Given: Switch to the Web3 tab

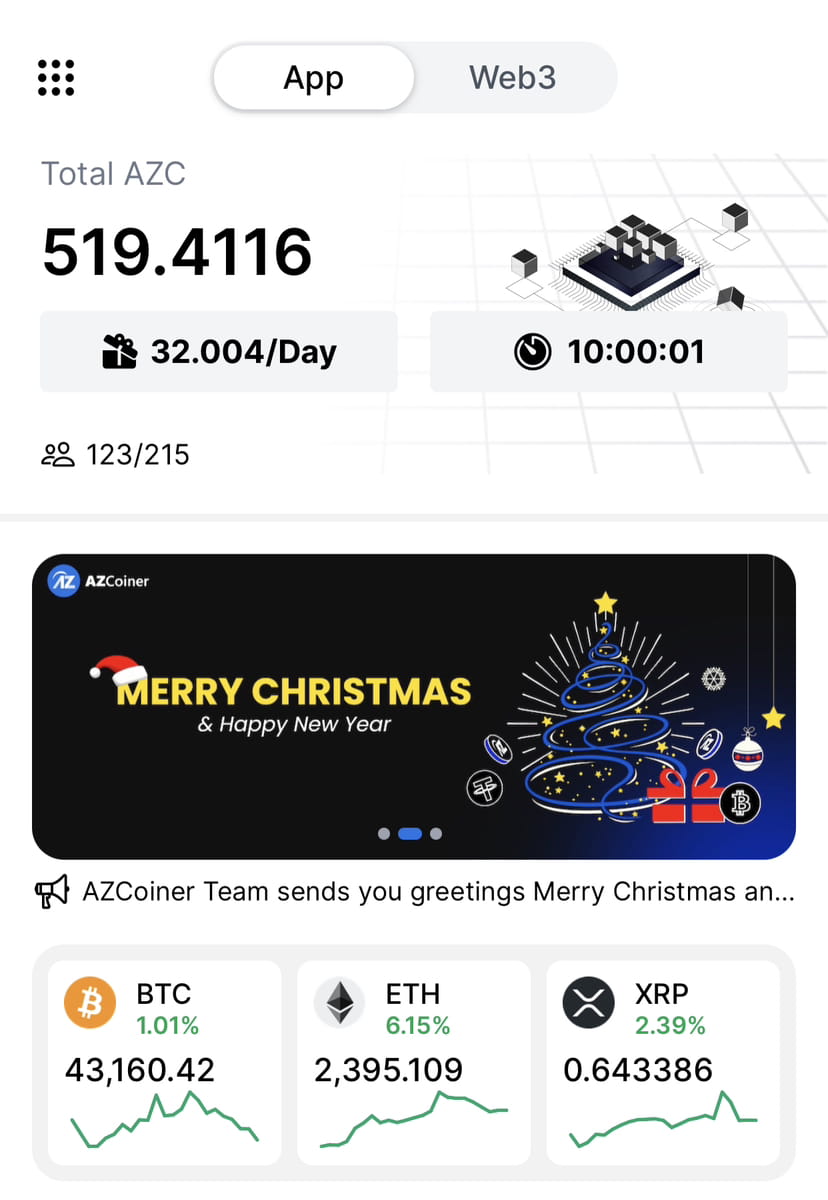Looking at the screenshot, I should pos(512,77).
